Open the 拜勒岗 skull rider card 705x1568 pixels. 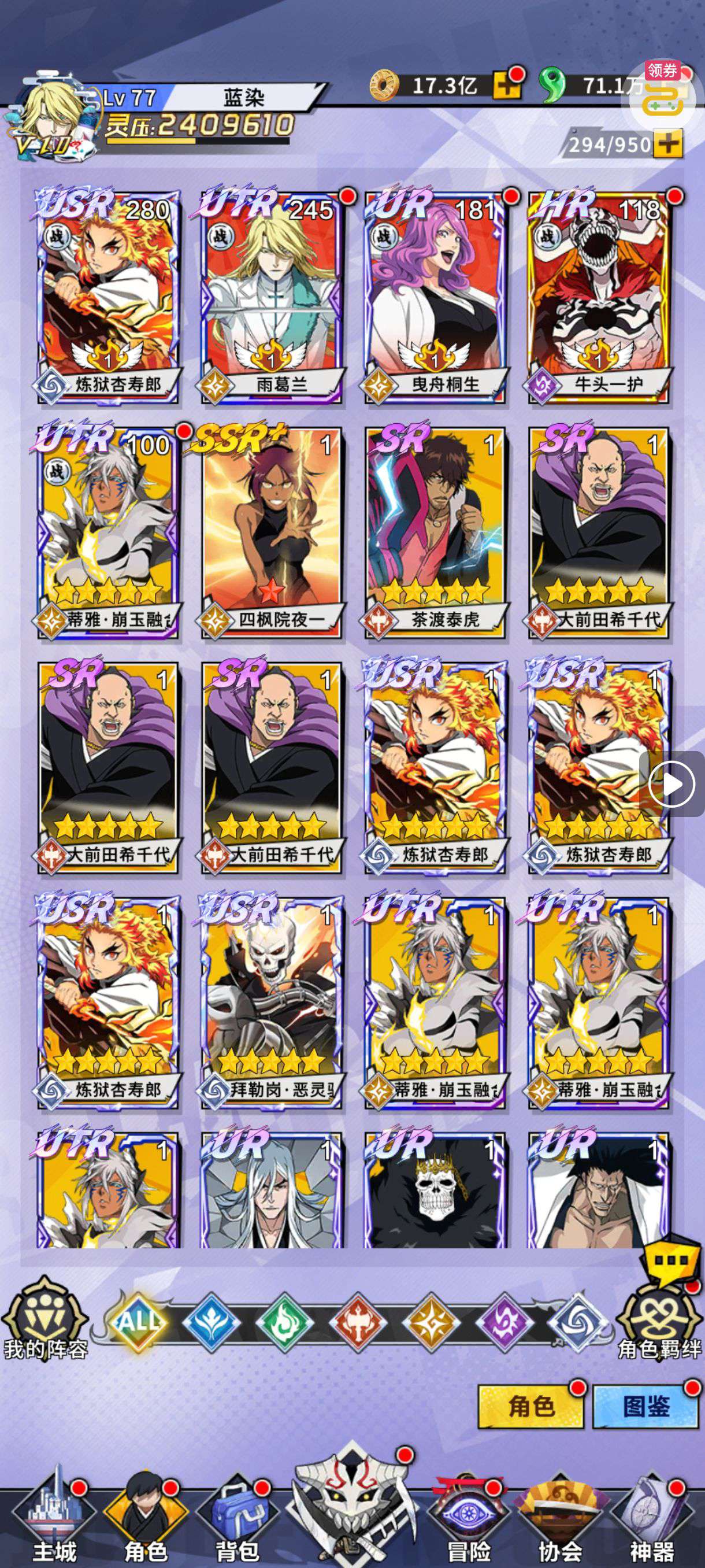click(271, 1003)
